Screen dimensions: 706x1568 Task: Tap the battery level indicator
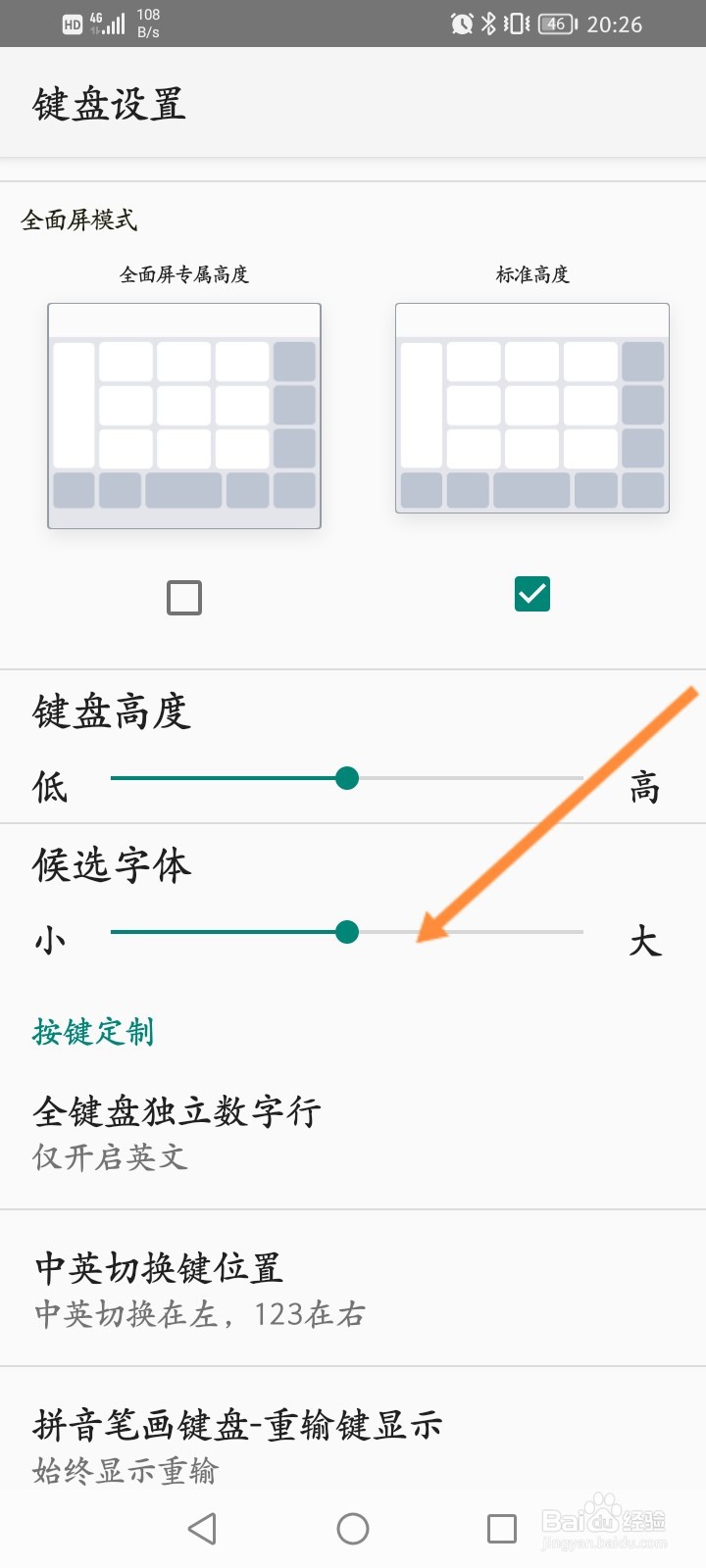(555, 24)
